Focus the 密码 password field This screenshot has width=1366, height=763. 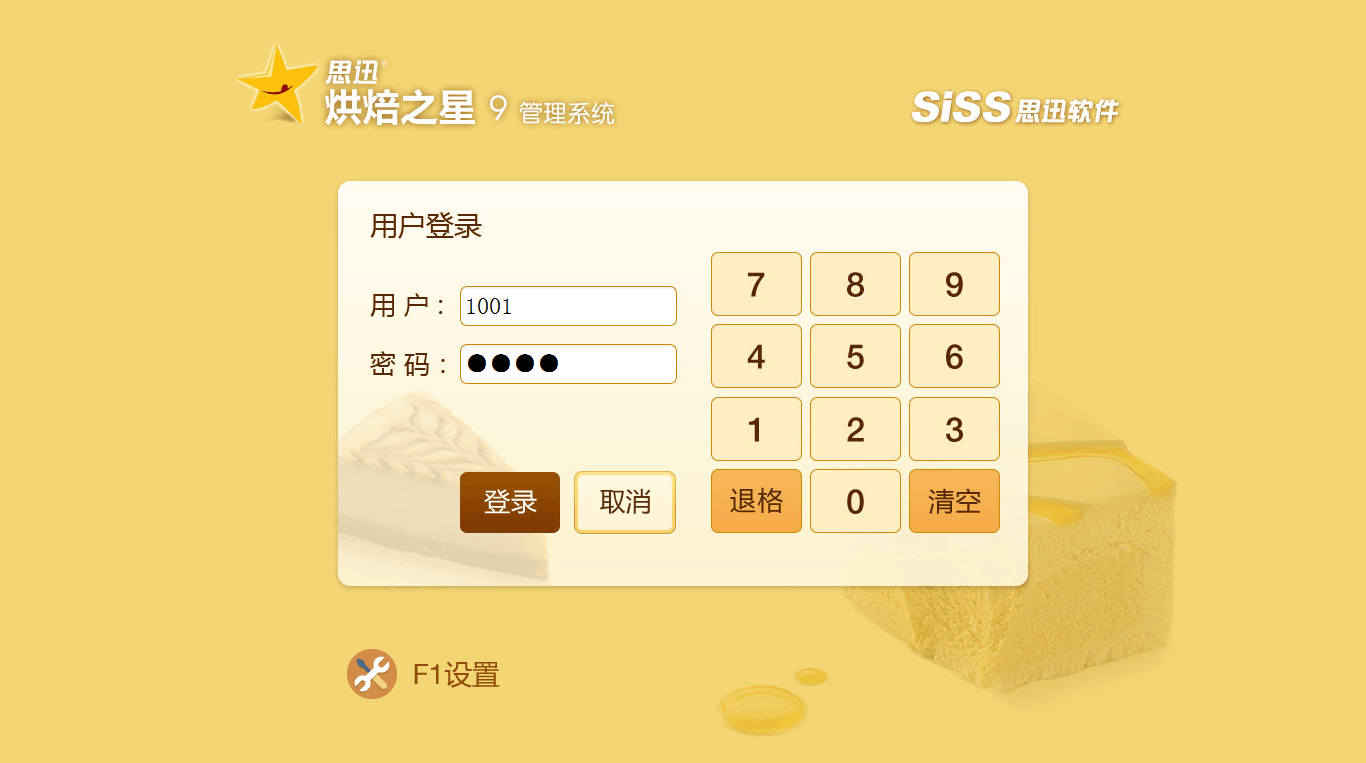[568, 364]
